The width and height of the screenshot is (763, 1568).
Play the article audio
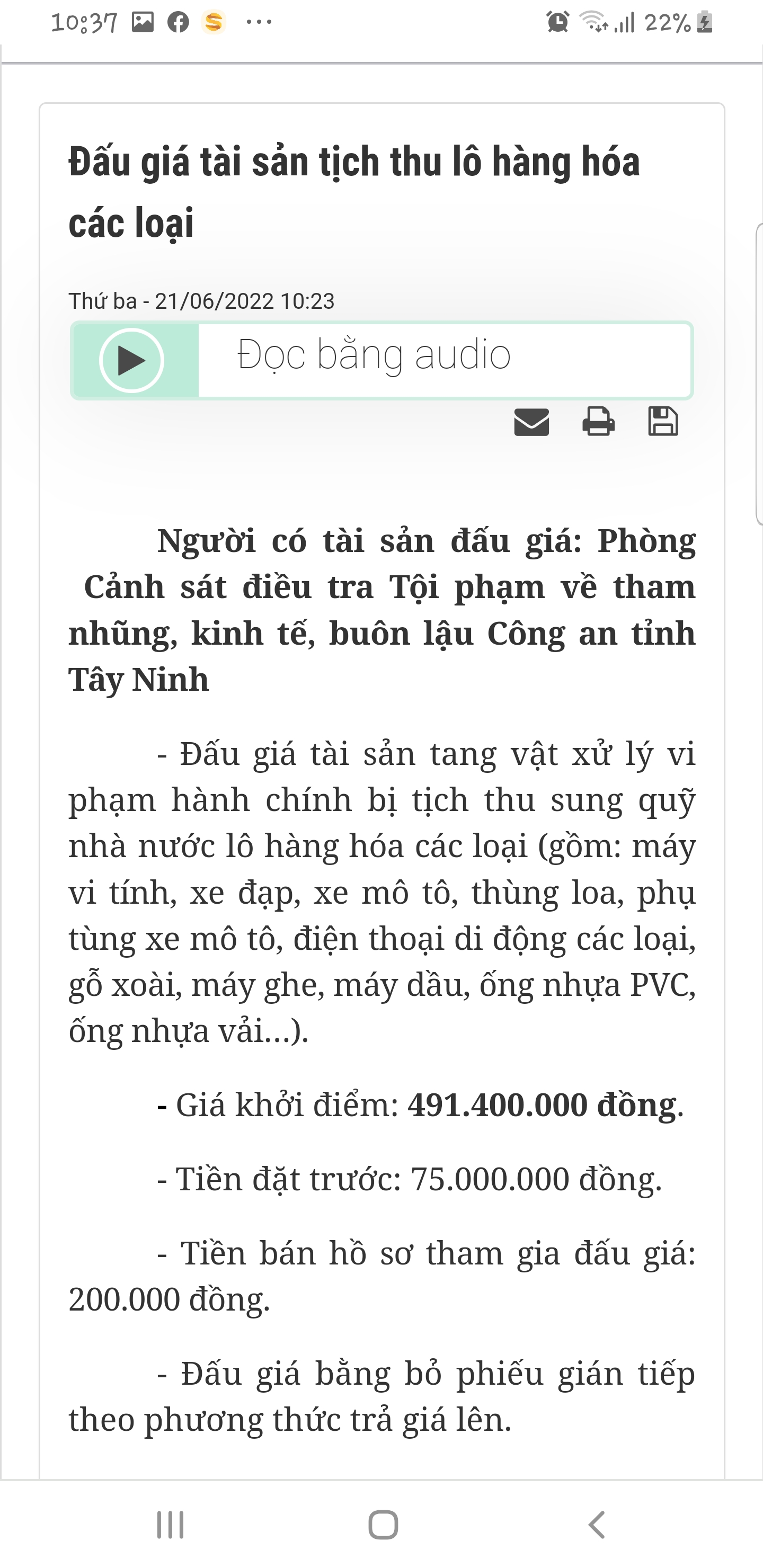click(131, 360)
